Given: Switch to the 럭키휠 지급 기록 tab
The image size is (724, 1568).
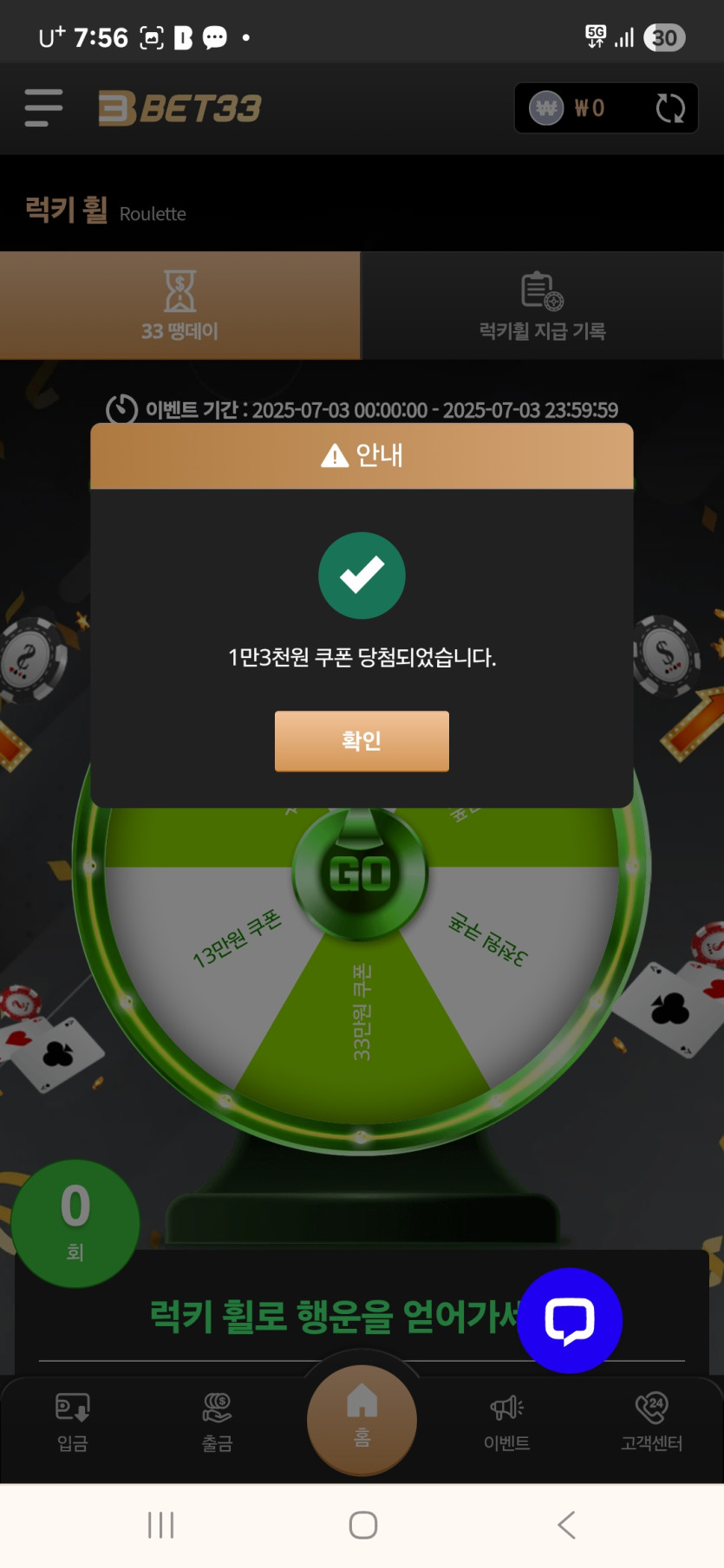Looking at the screenshot, I should coord(542,305).
